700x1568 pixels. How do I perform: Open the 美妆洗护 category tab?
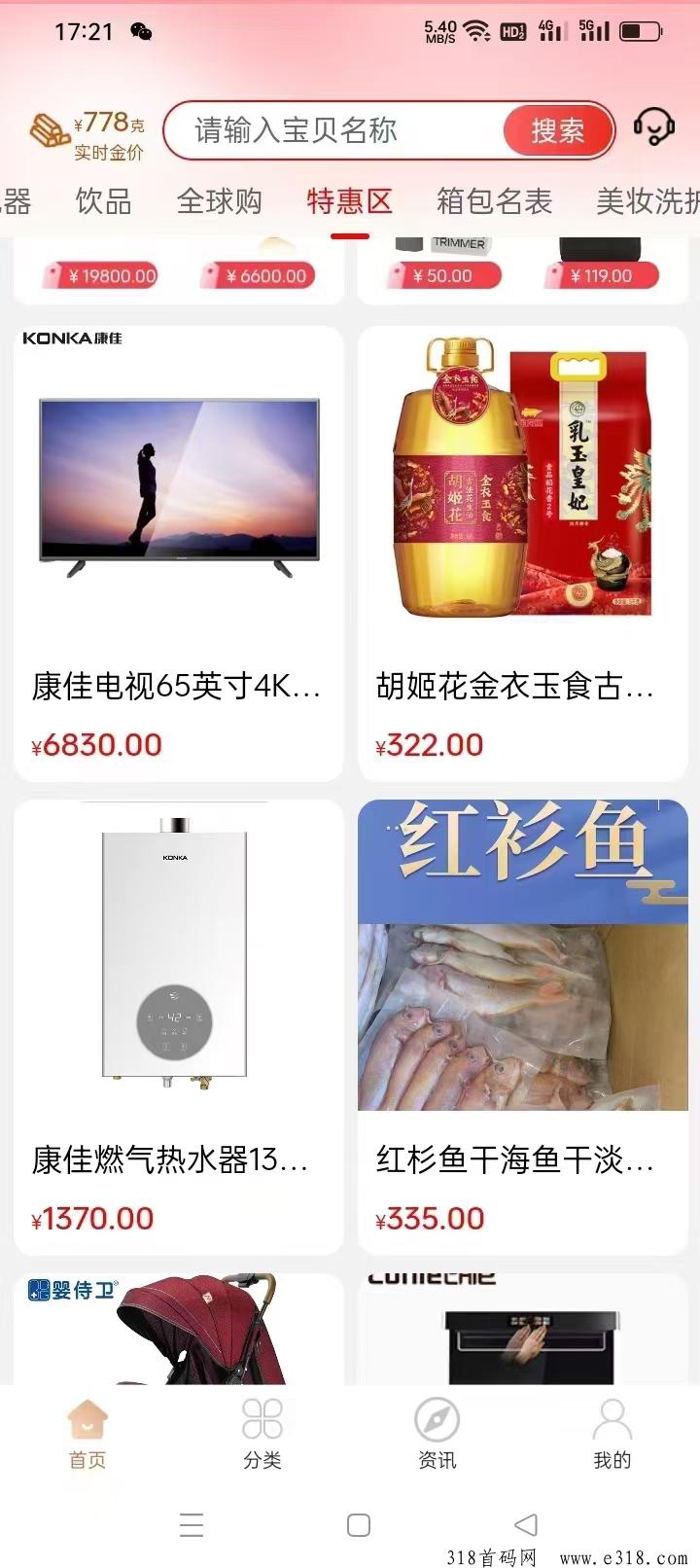pyautogui.click(x=647, y=201)
